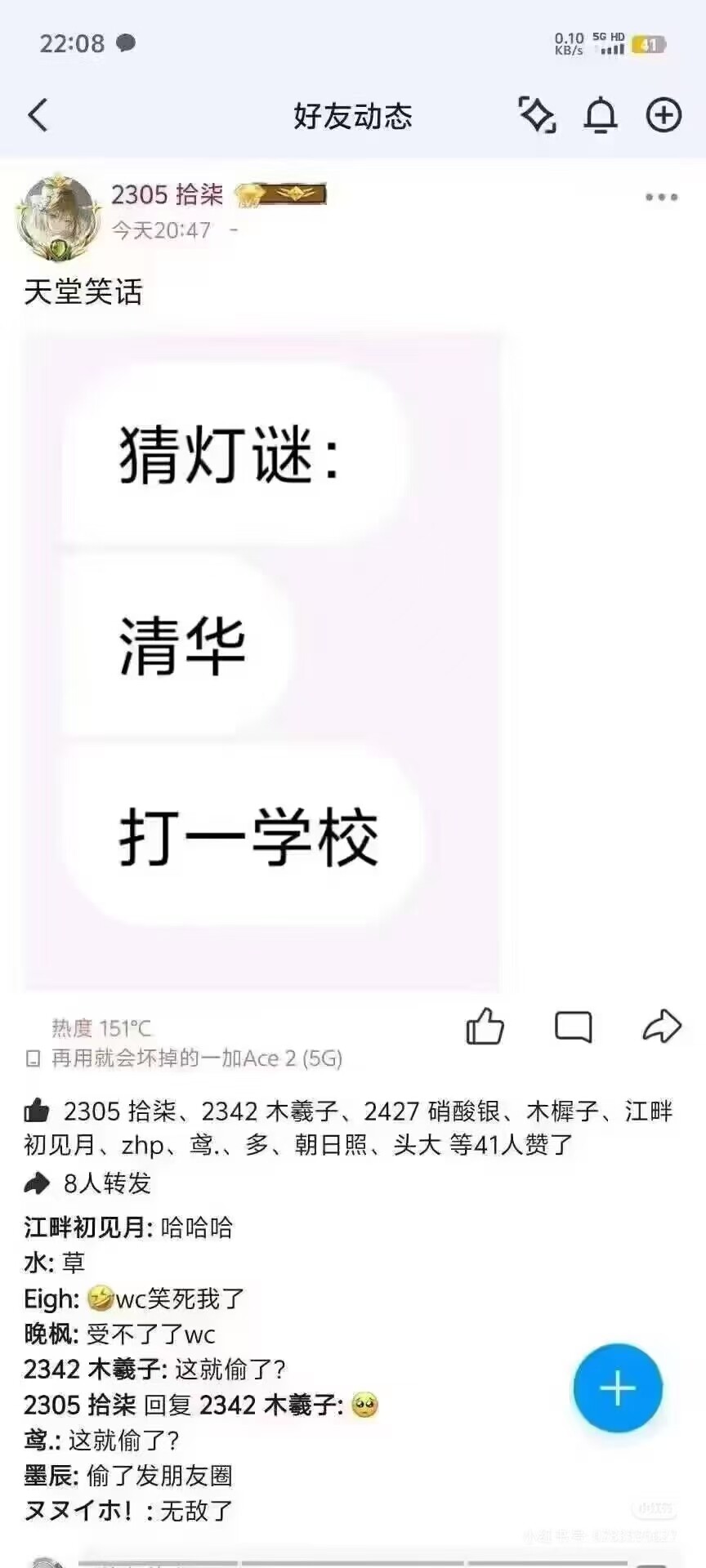Open 2305 拾柒's avatar profile

(57, 217)
